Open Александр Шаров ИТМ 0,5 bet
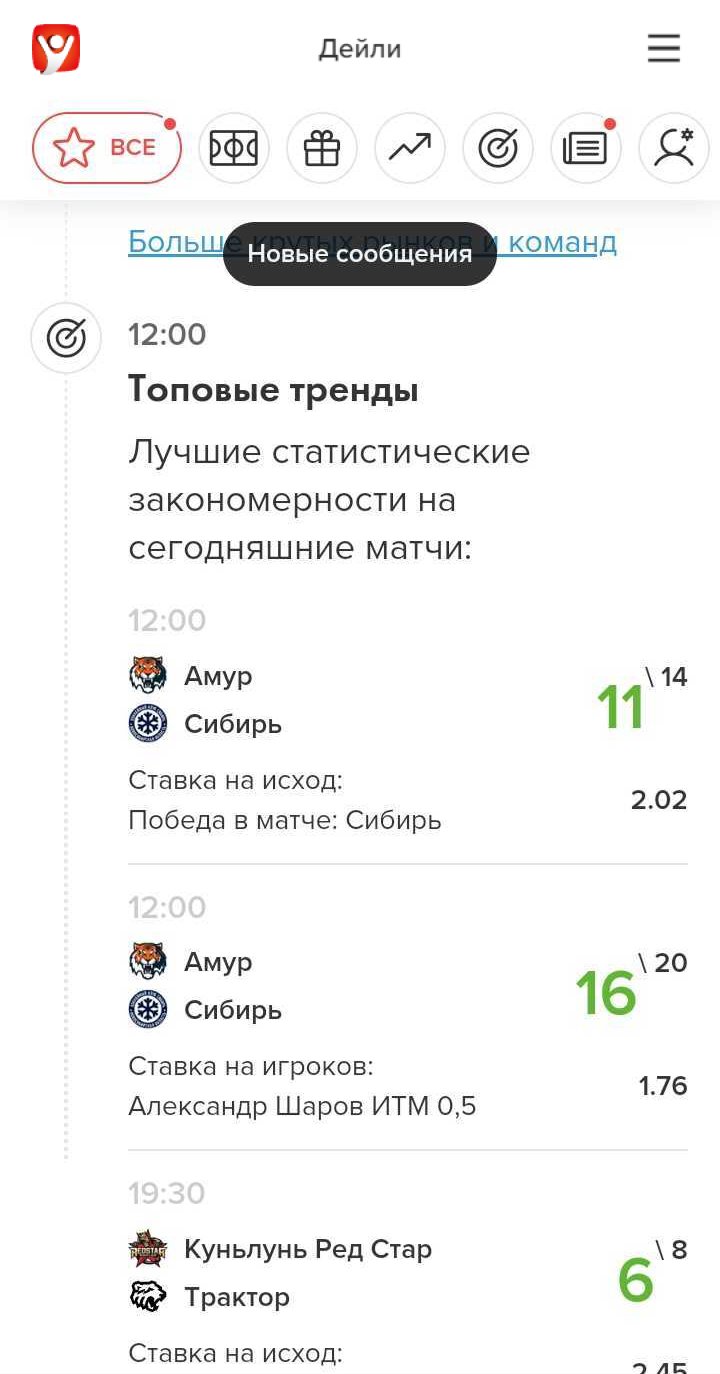This screenshot has height=1374, width=720. 407,1032
